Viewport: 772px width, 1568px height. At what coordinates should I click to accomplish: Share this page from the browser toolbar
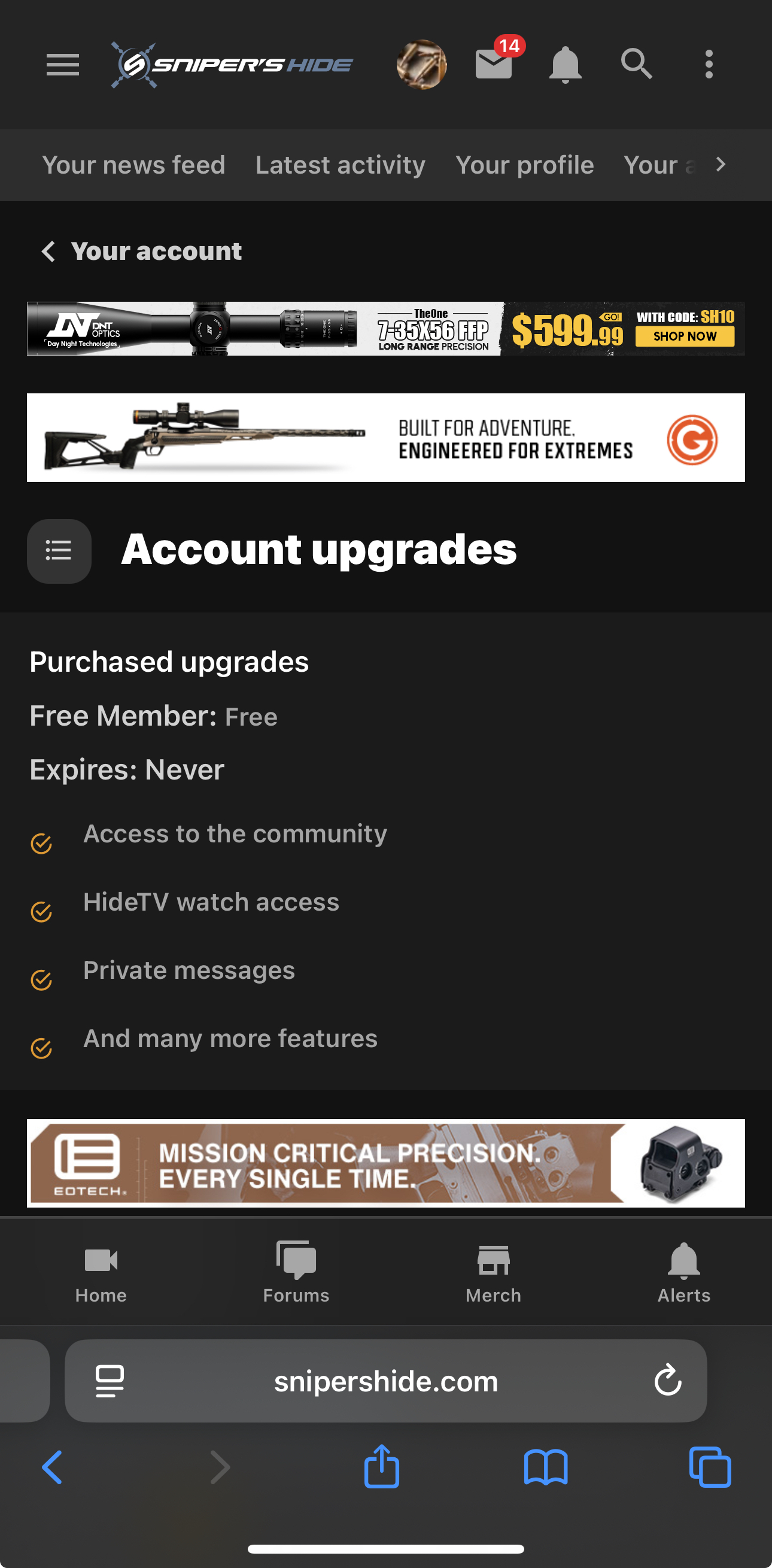click(x=381, y=1467)
